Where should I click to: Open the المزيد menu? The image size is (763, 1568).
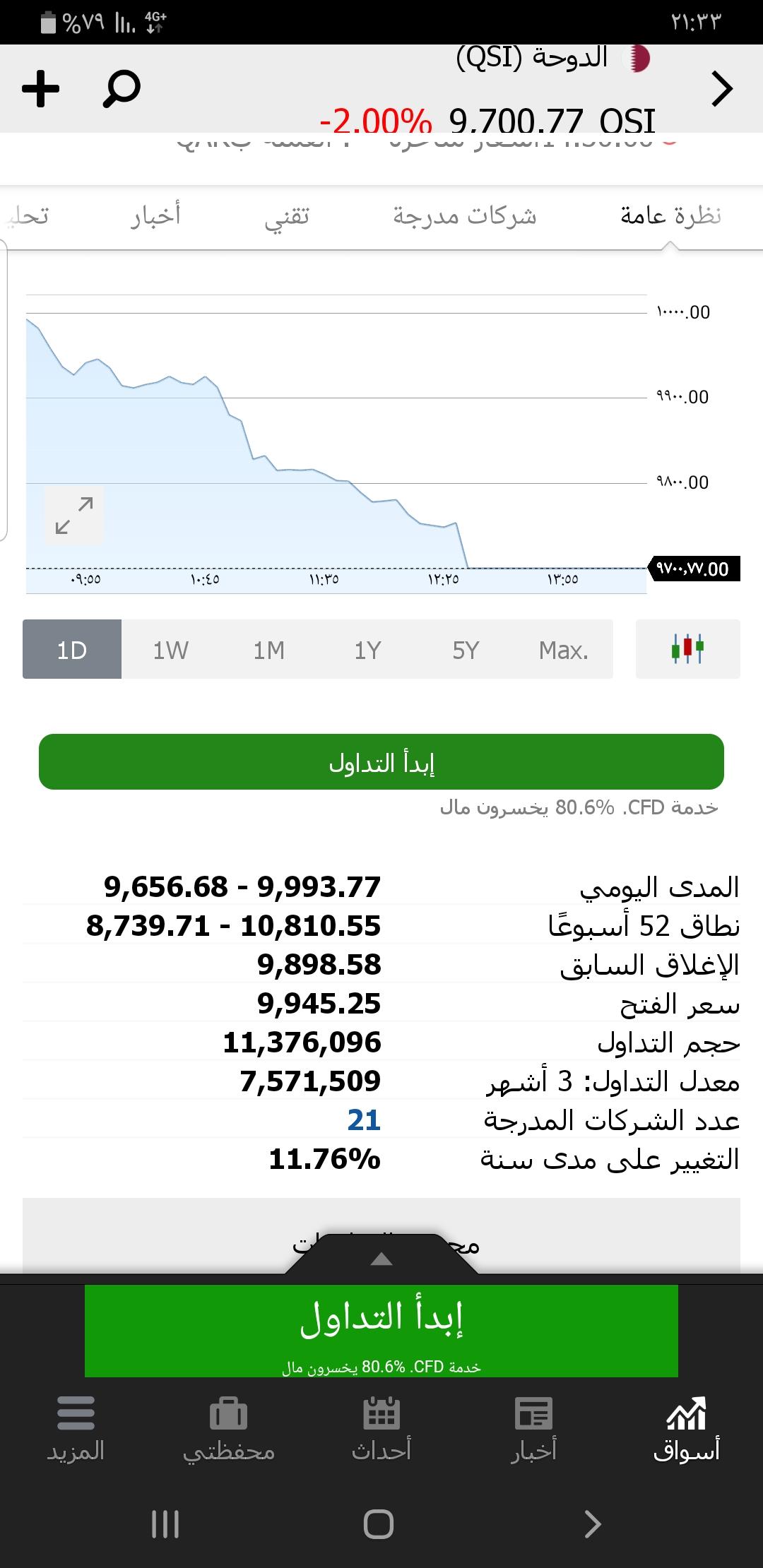click(76, 1430)
